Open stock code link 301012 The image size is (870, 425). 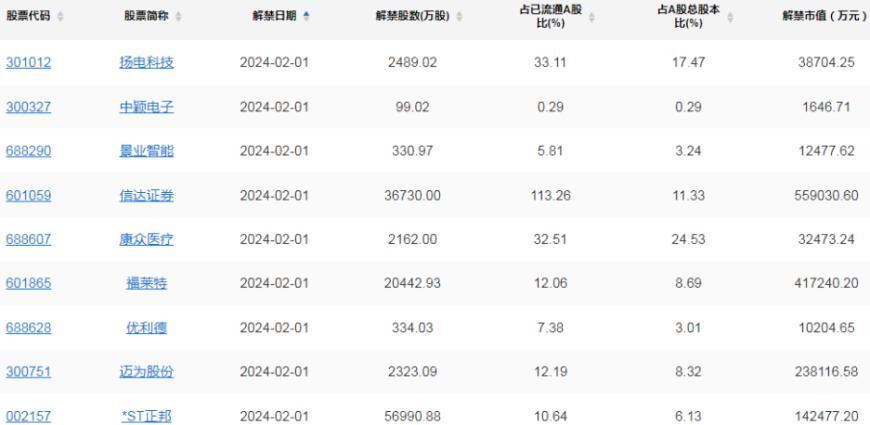28,62
